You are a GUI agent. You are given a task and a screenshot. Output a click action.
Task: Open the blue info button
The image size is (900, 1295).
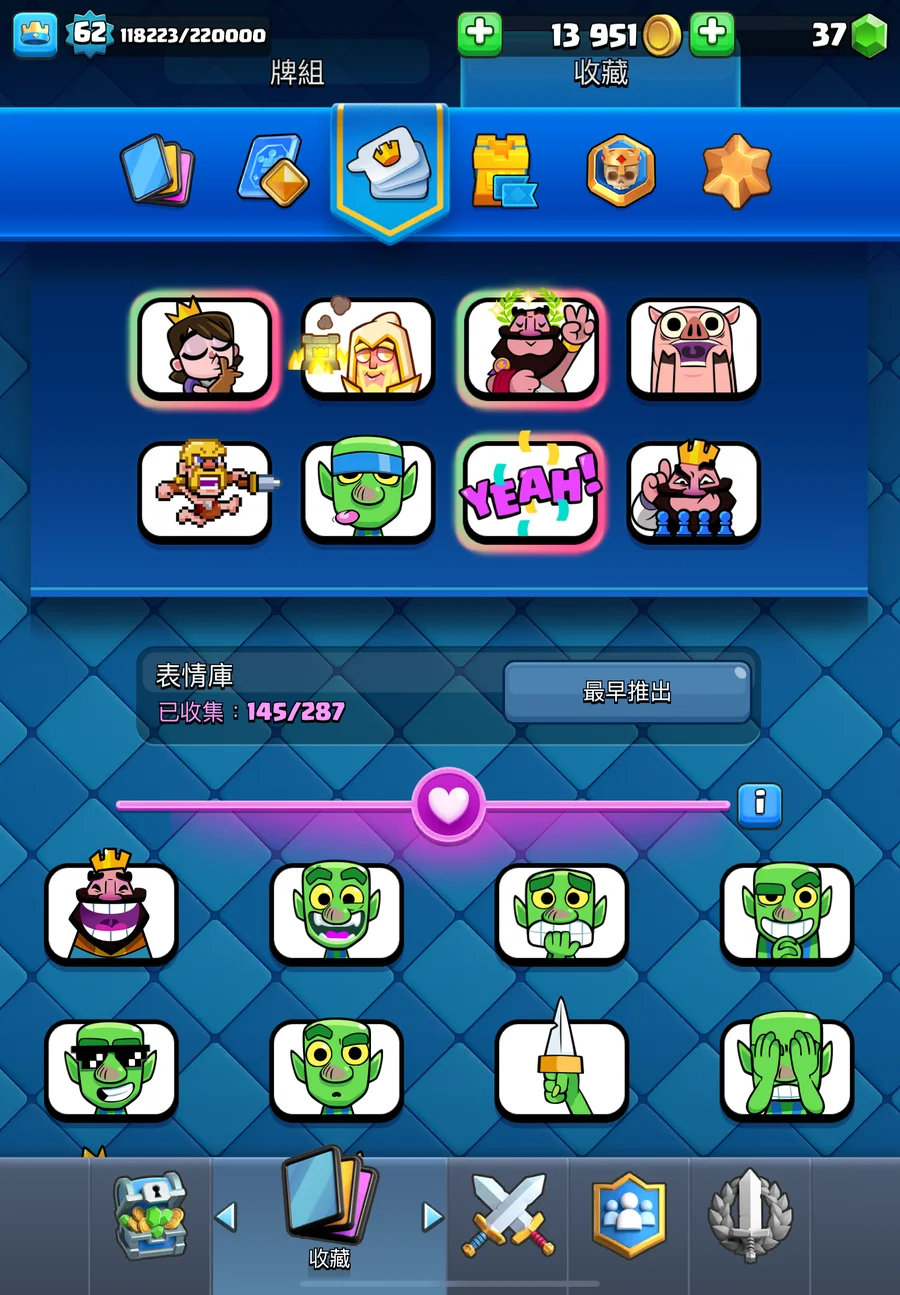[759, 804]
